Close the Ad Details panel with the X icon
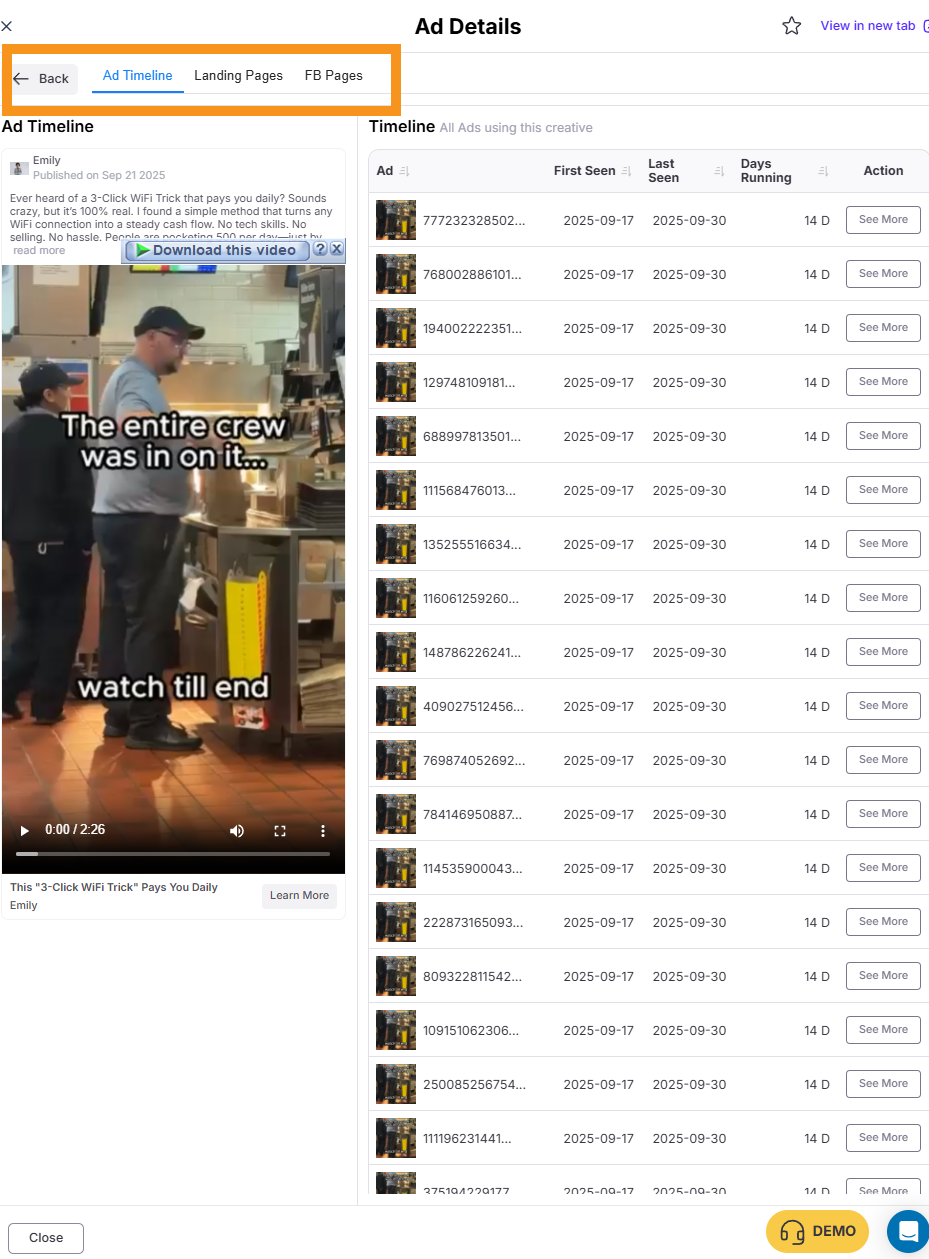Screen dimensions: 929x1259 click(7, 27)
